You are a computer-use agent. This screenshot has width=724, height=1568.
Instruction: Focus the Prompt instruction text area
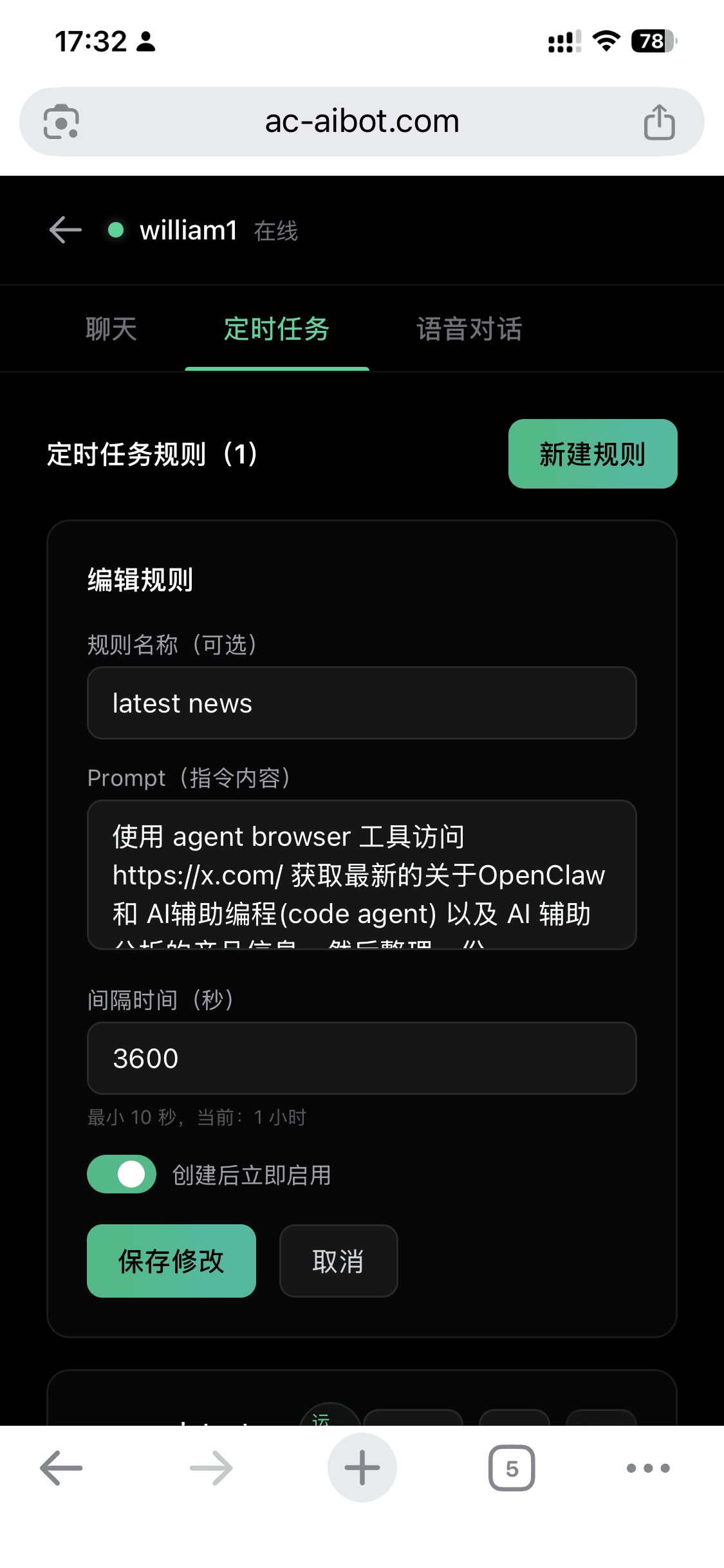pos(362,874)
